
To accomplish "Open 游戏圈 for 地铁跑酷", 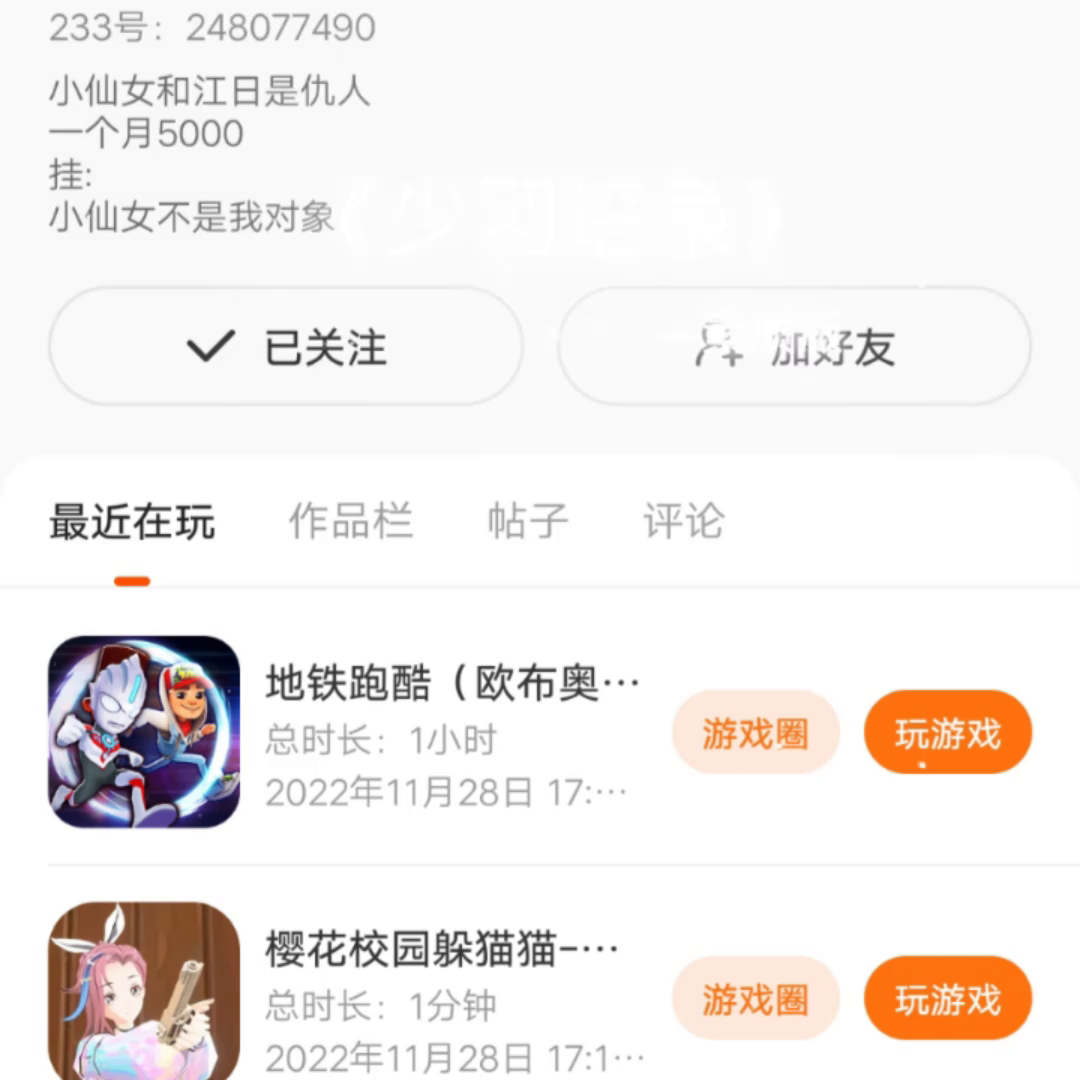I will pos(755,733).
